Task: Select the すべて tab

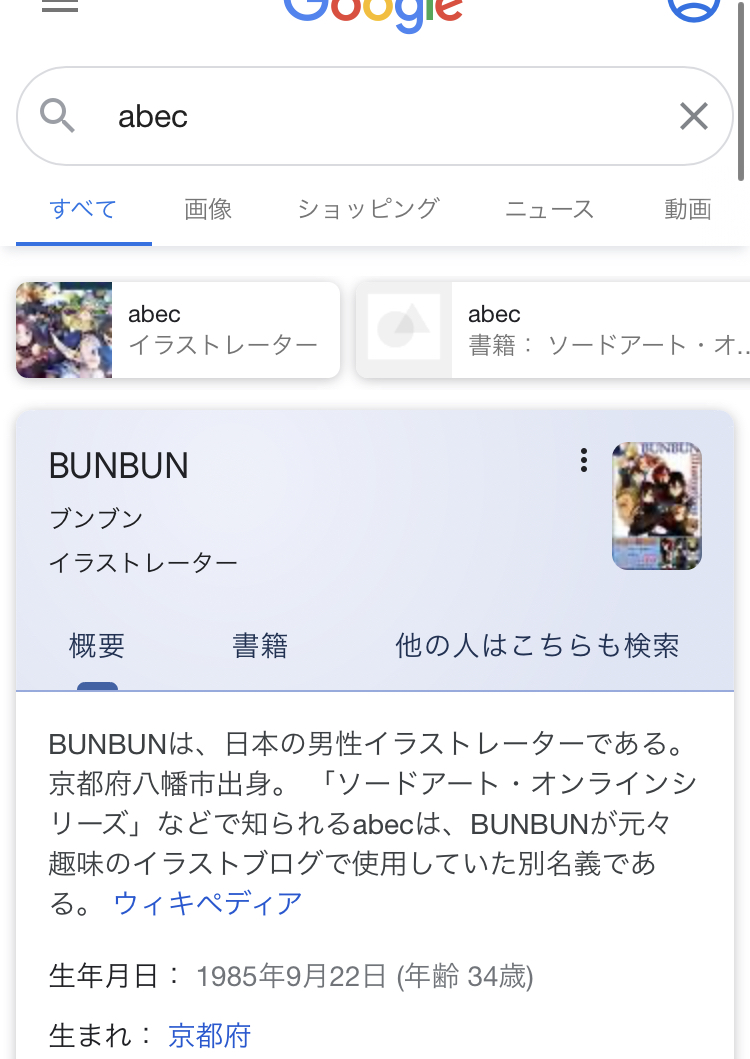Action: pos(83,209)
